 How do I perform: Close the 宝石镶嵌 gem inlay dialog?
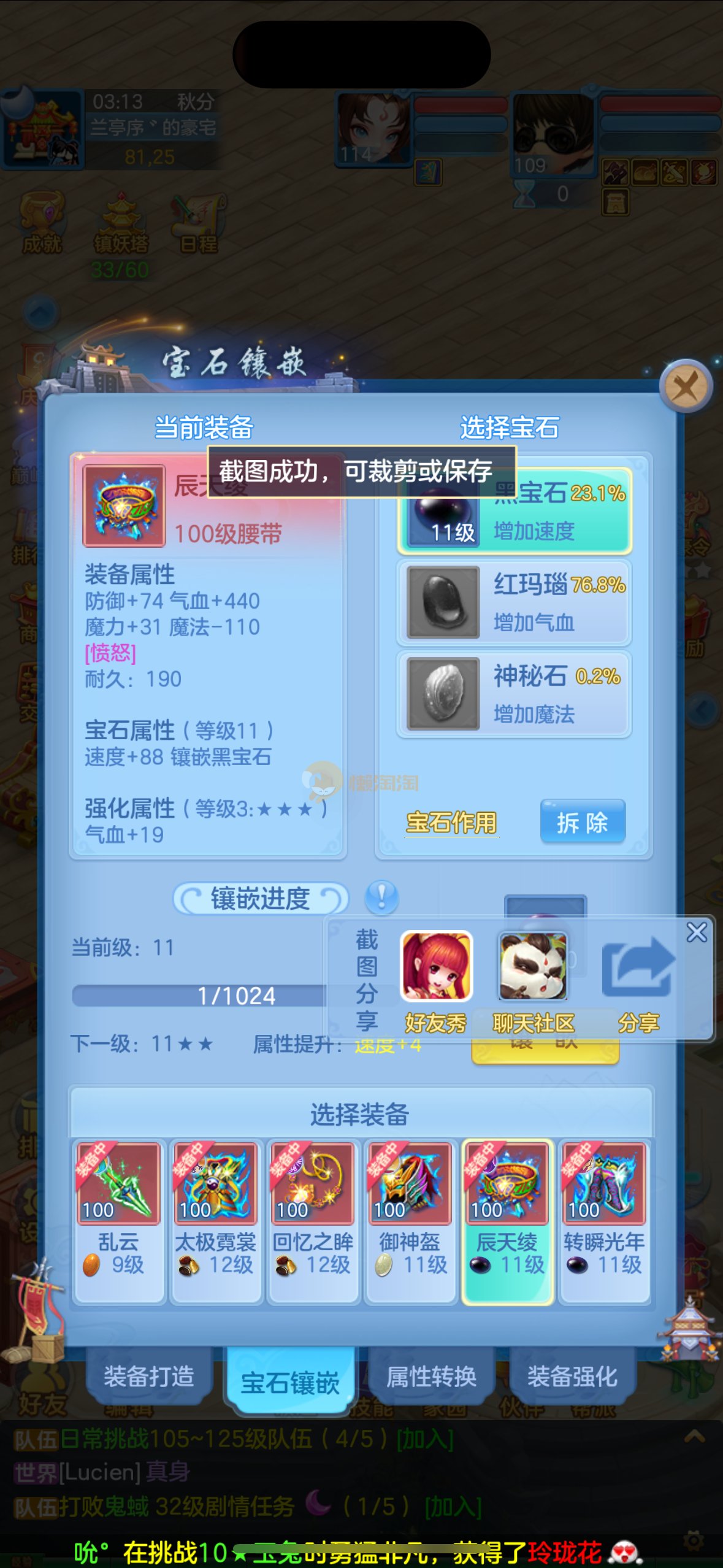pos(686,386)
